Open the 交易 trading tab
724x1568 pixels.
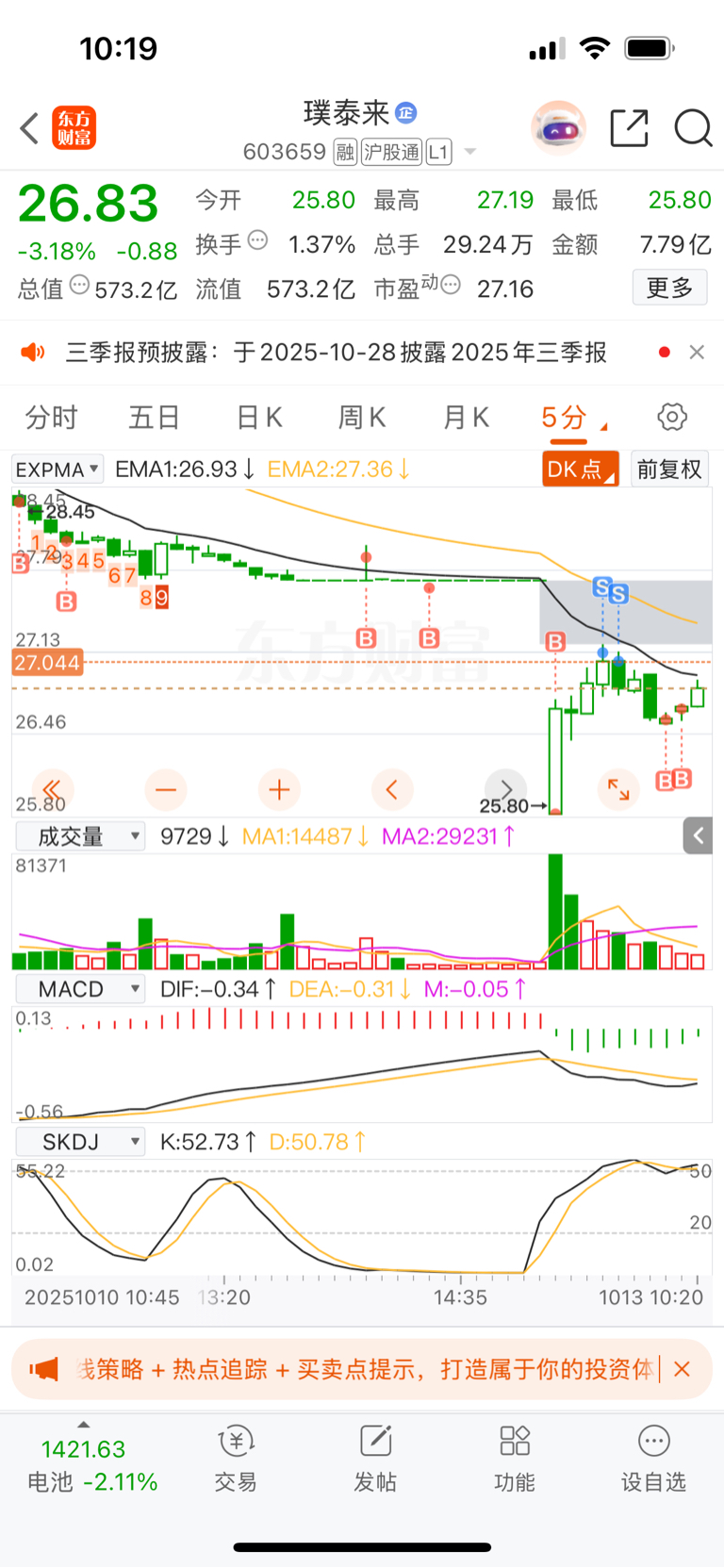point(236,1460)
